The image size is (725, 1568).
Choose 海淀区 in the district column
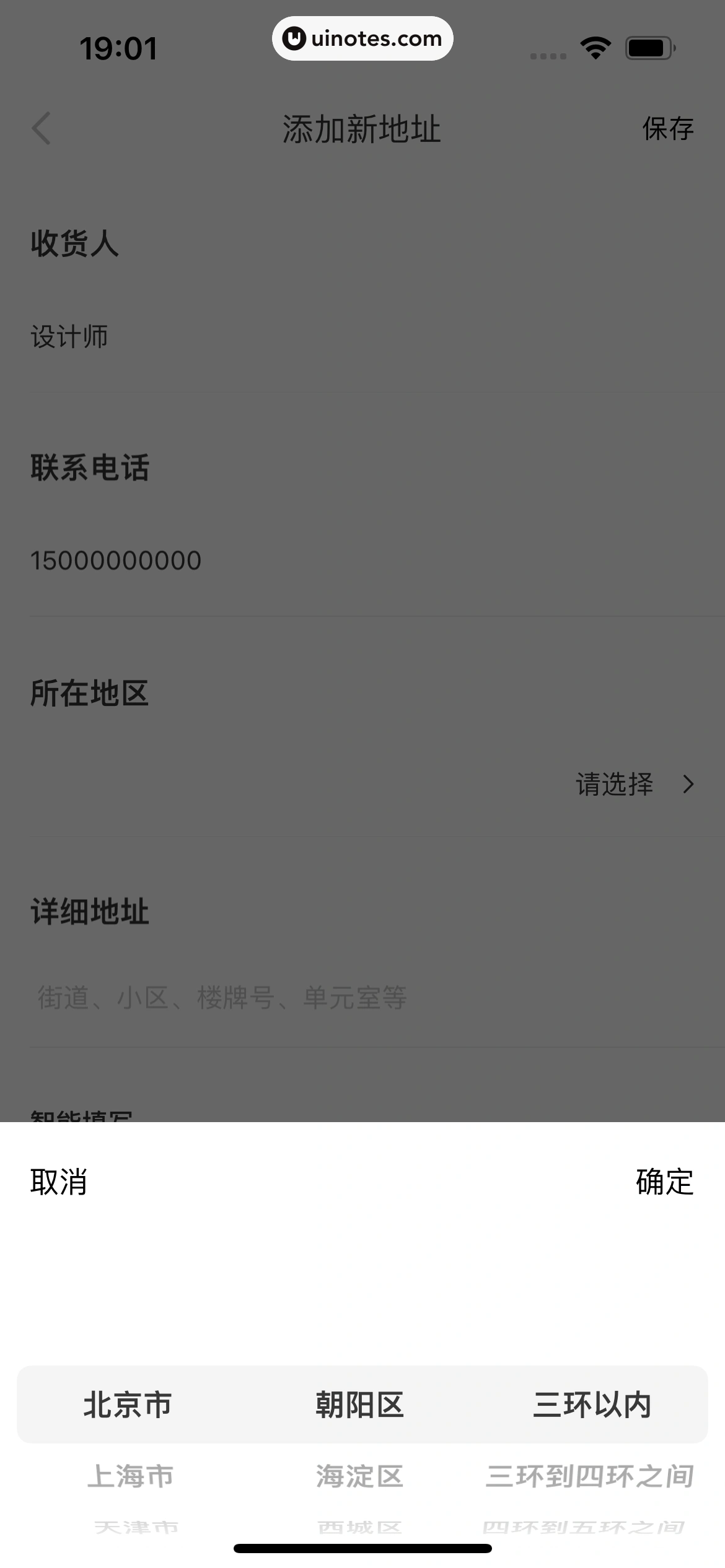(x=359, y=1476)
